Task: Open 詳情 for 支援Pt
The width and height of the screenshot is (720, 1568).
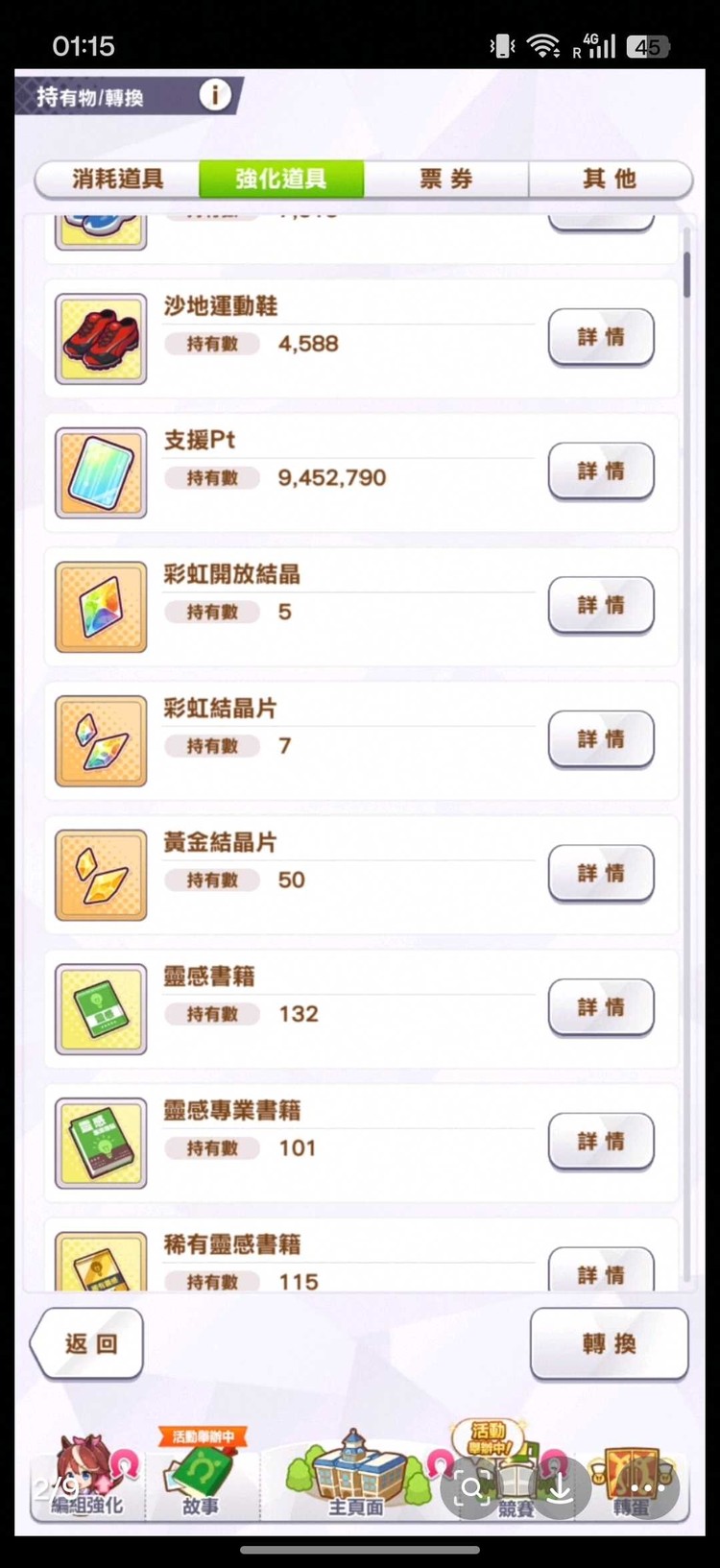Action: (x=600, y=471)
